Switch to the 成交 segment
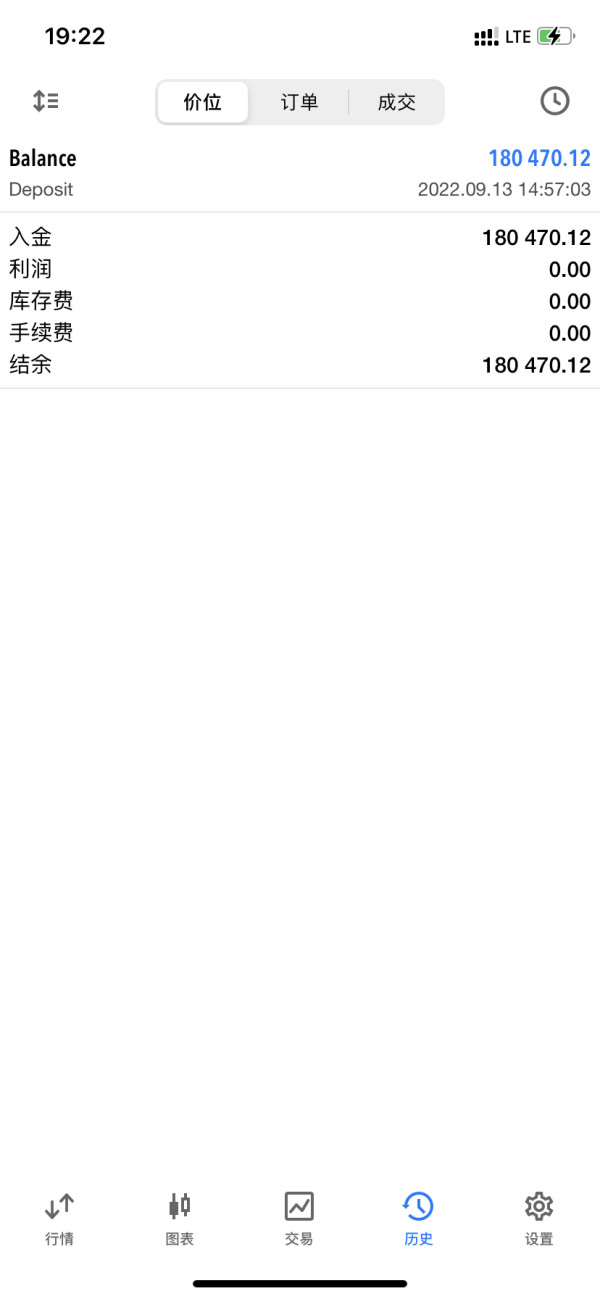This screenshot has height=1299, width=600. pos(396,102)
